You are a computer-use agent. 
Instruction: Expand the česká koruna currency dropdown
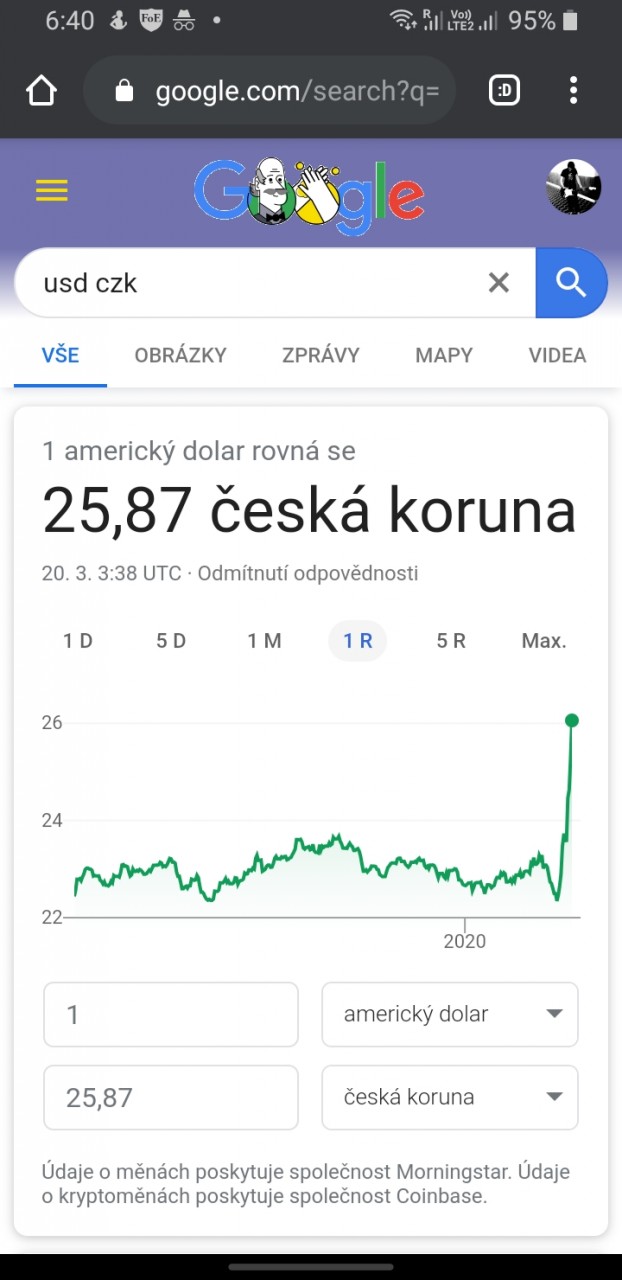click(450, 1097)
